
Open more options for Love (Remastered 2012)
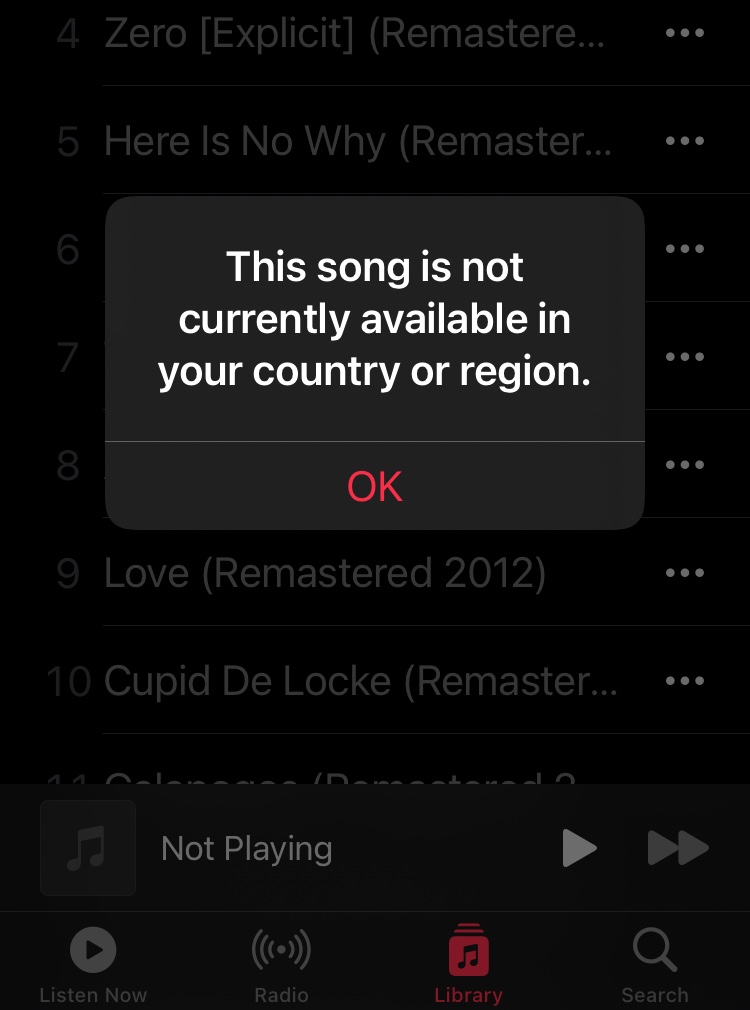(684, 573)
